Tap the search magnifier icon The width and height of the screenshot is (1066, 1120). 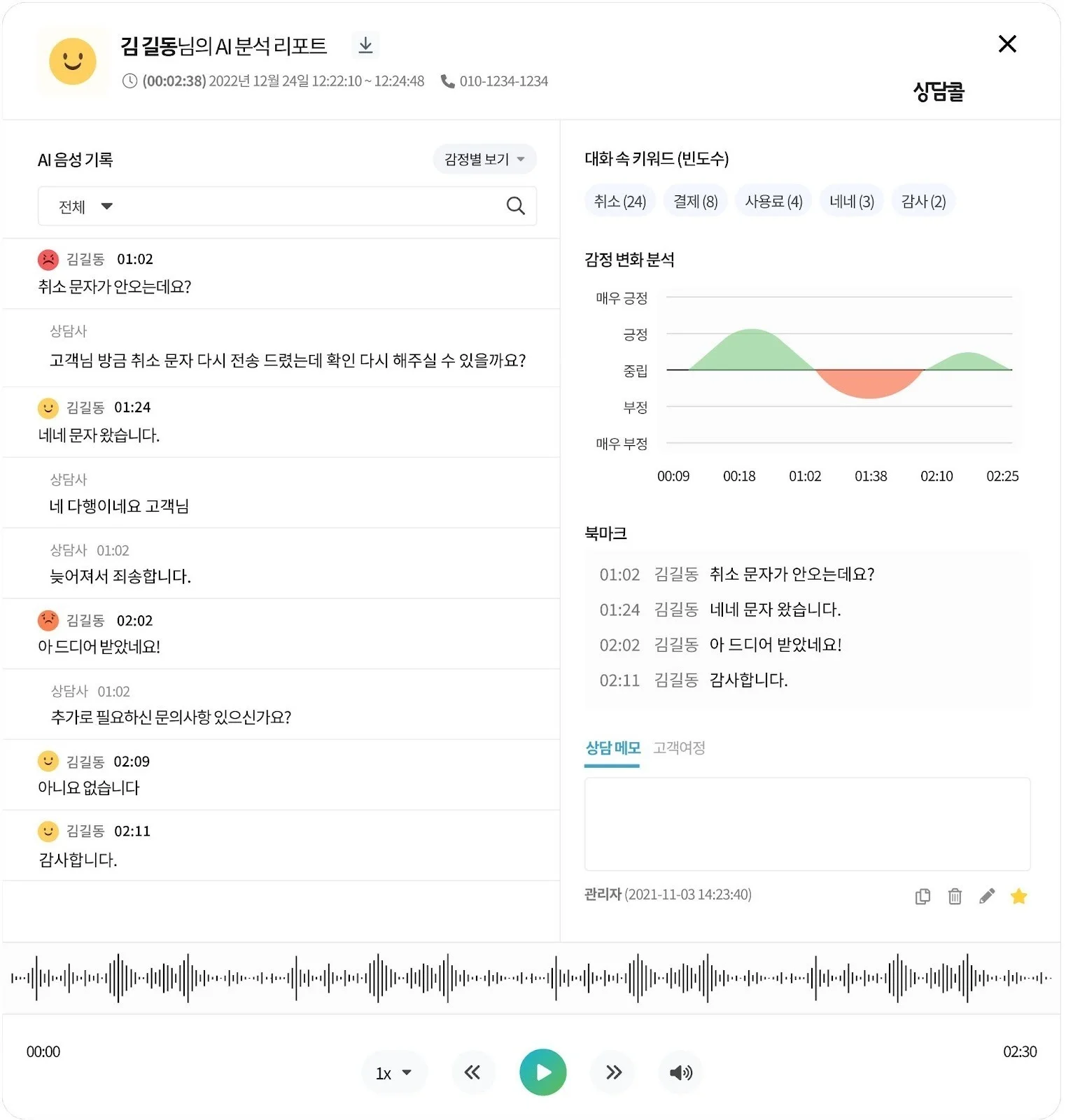pyautogui.click(x=515, y=206)
